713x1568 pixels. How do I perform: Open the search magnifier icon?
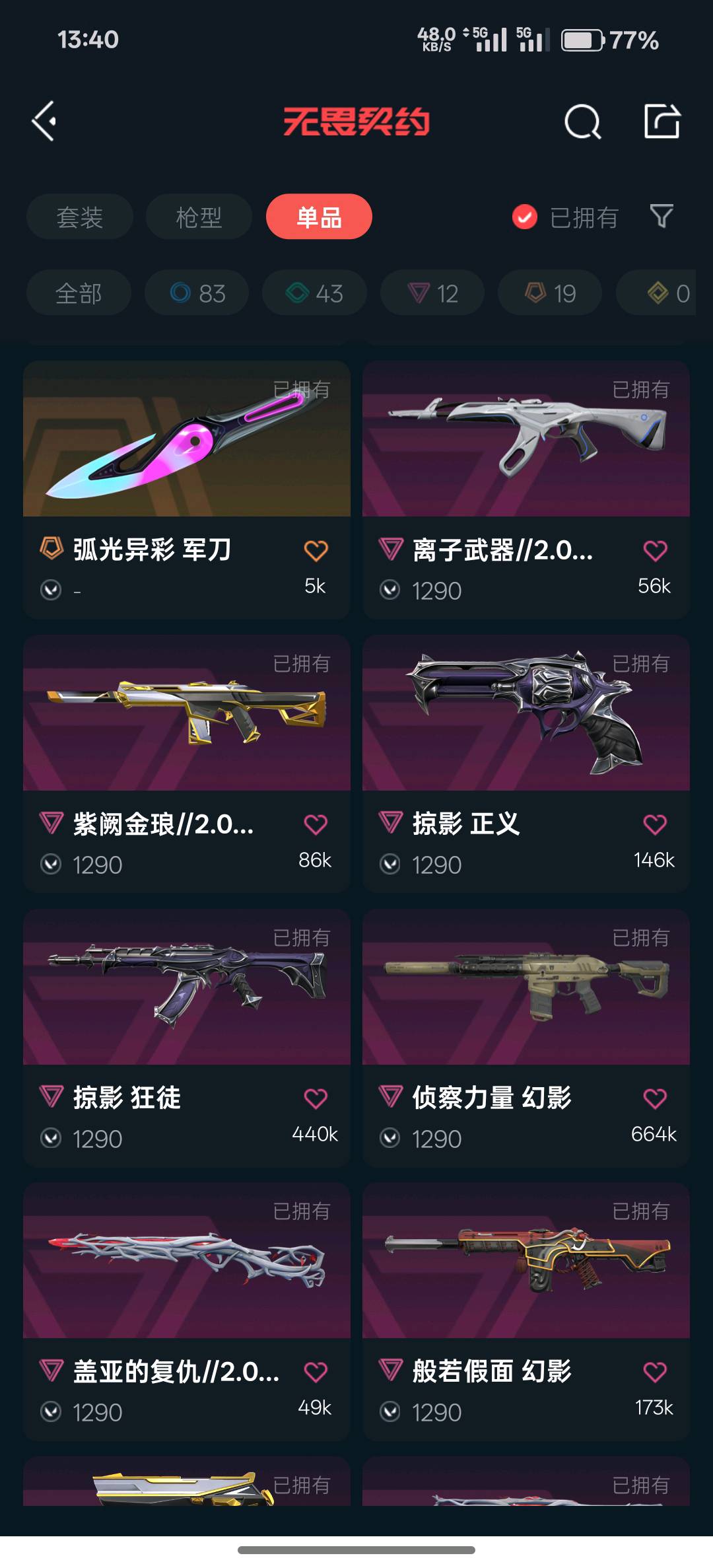(582, 122)
